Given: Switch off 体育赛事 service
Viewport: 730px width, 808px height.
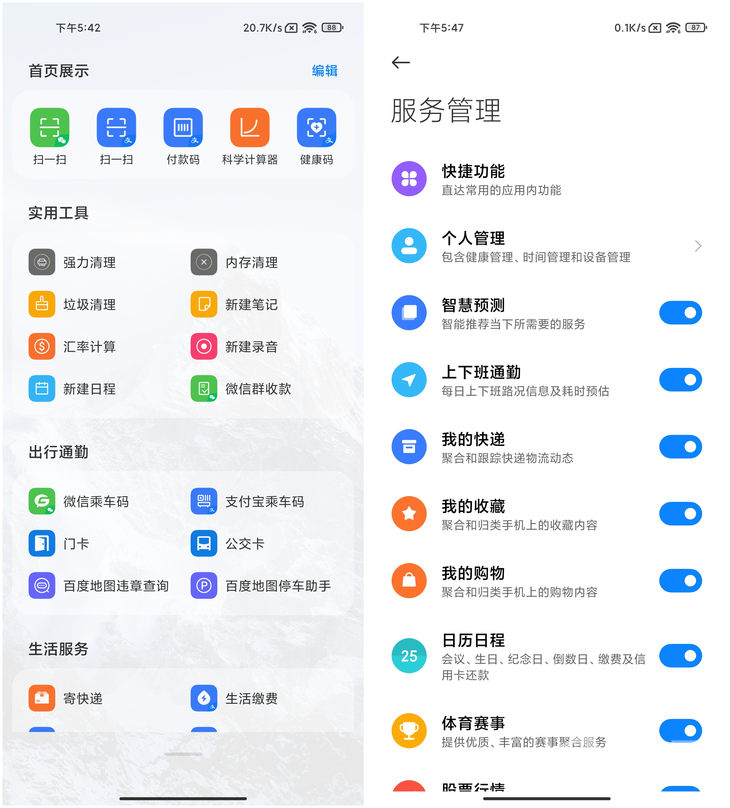Looking at the screenshot, I should [x=680, y=731].
